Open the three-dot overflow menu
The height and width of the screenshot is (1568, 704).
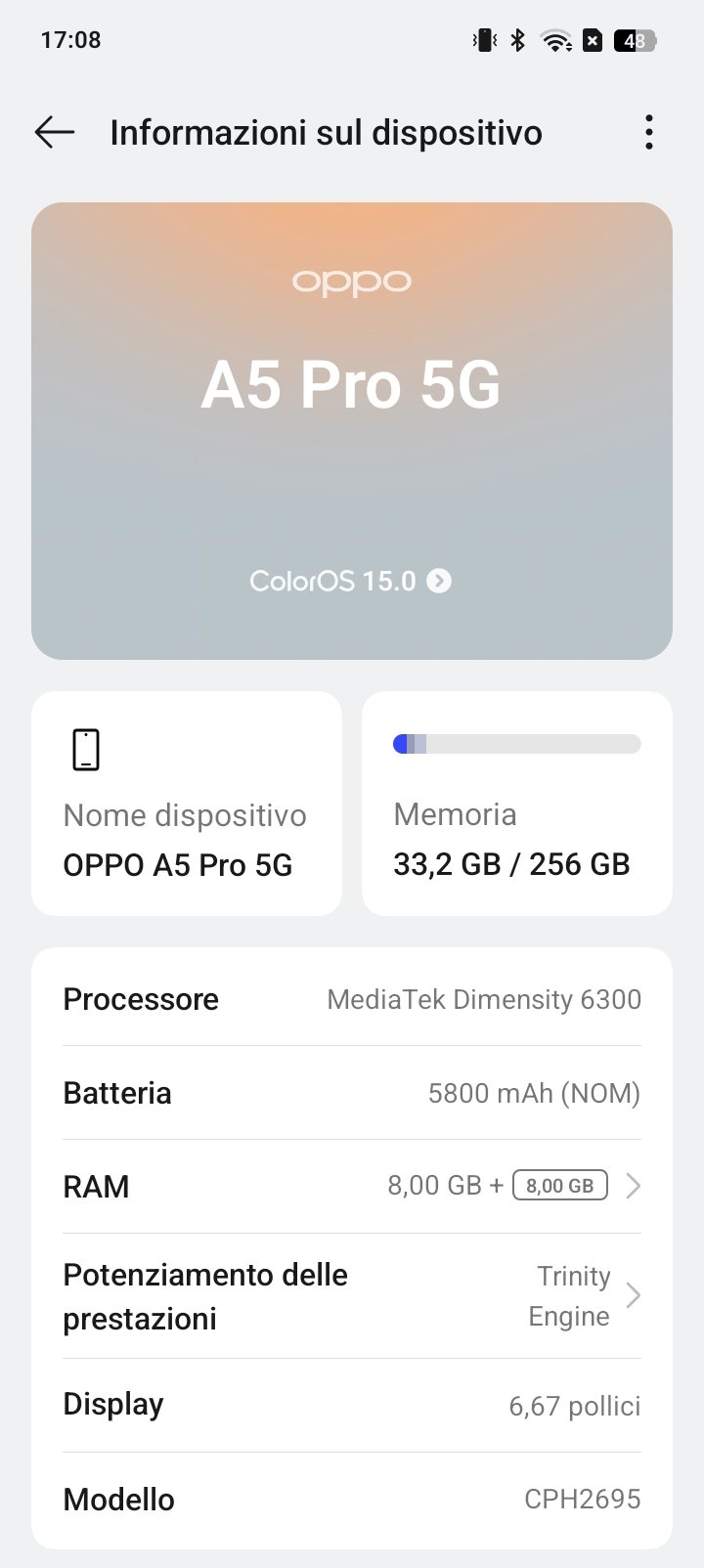(x=649, y=132)
